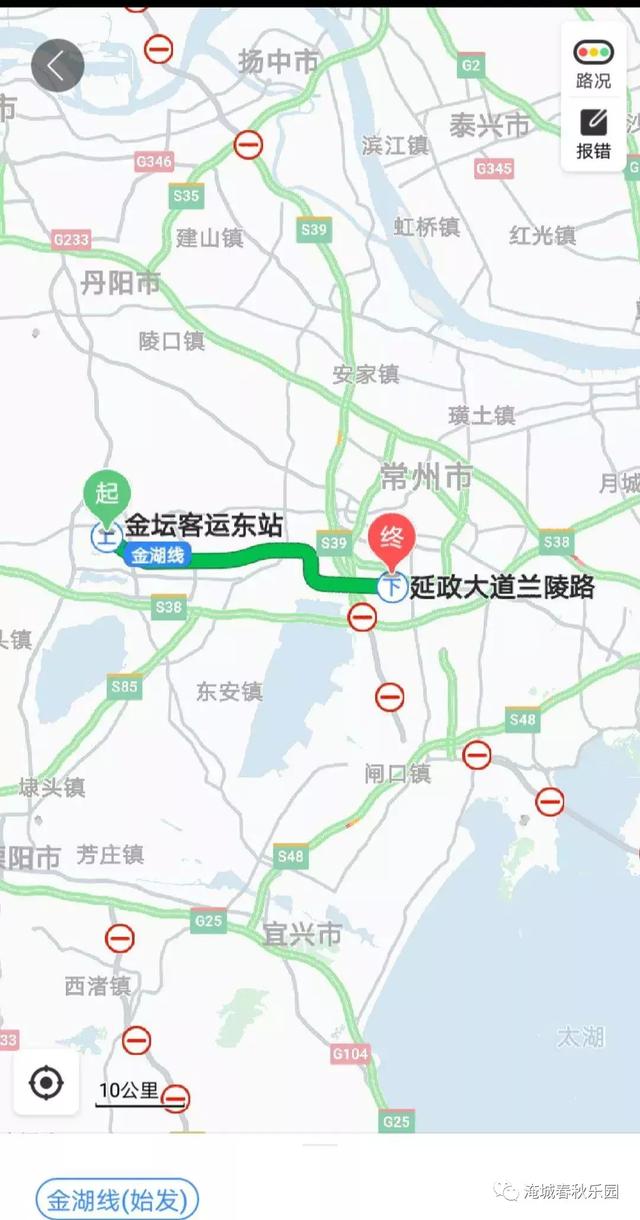Open 报错 to report an error

(x=593, y=133)
